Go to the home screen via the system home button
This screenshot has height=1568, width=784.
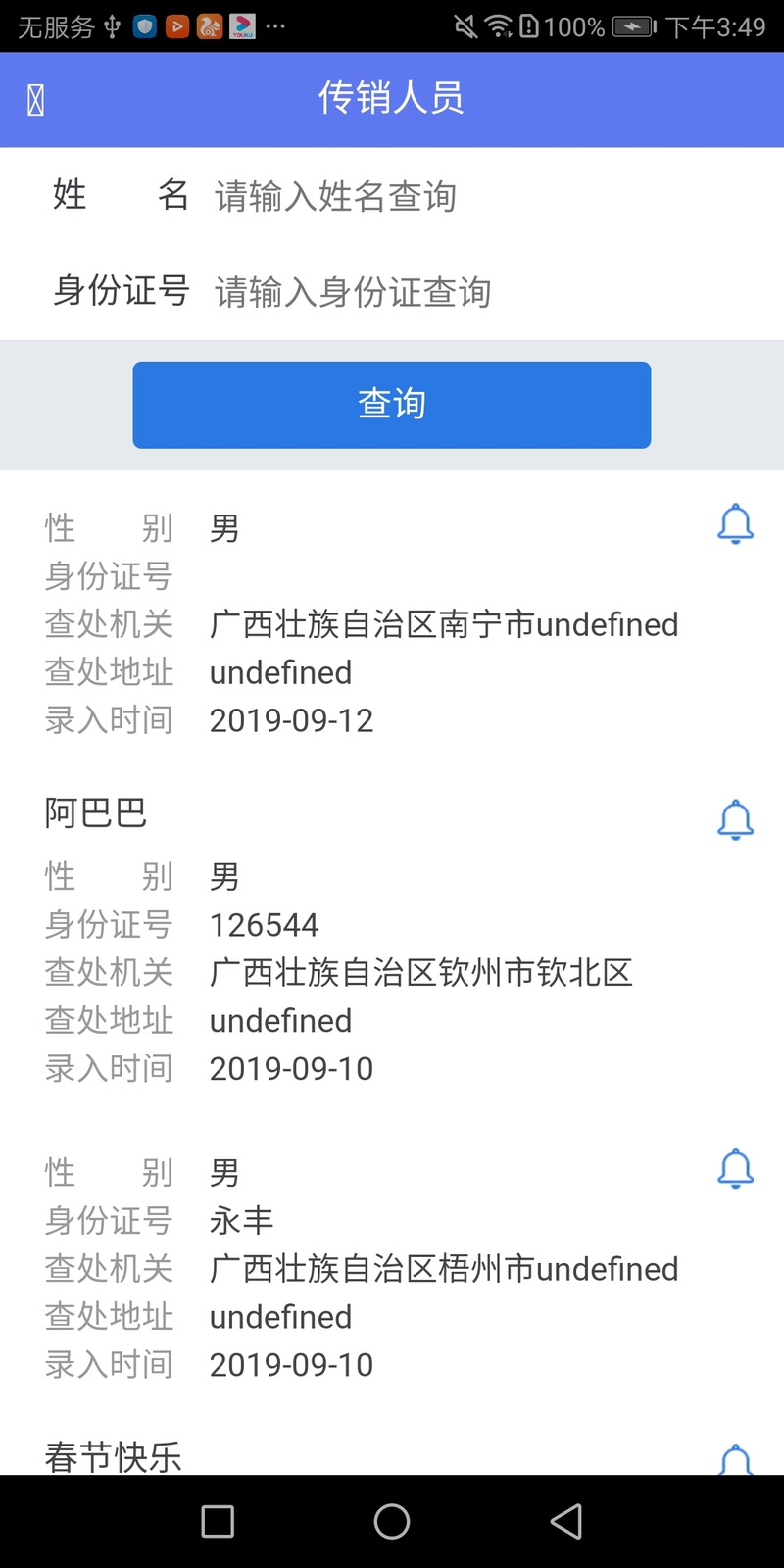pyautogui.click(x=392, y=1521)
